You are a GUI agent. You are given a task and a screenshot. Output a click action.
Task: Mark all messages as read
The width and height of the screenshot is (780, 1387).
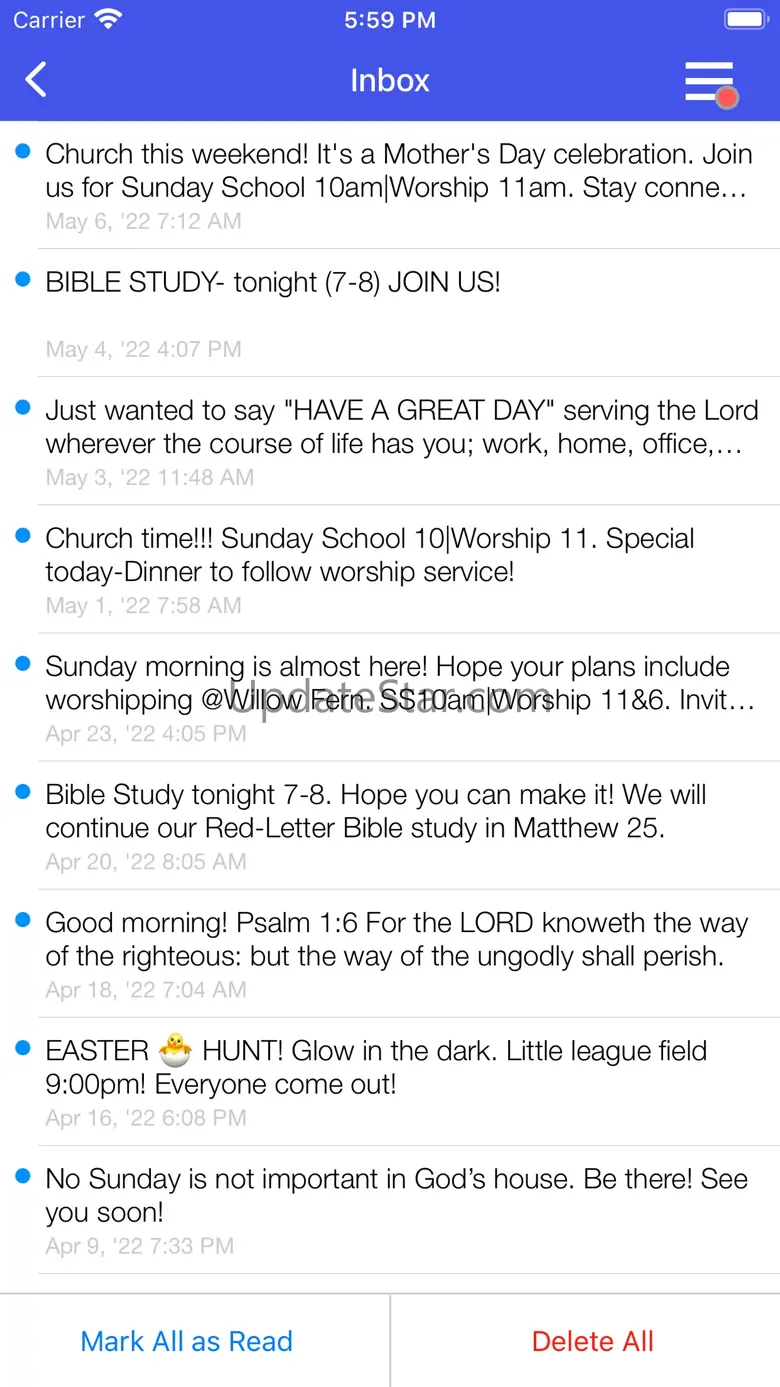coord(187,1341)
